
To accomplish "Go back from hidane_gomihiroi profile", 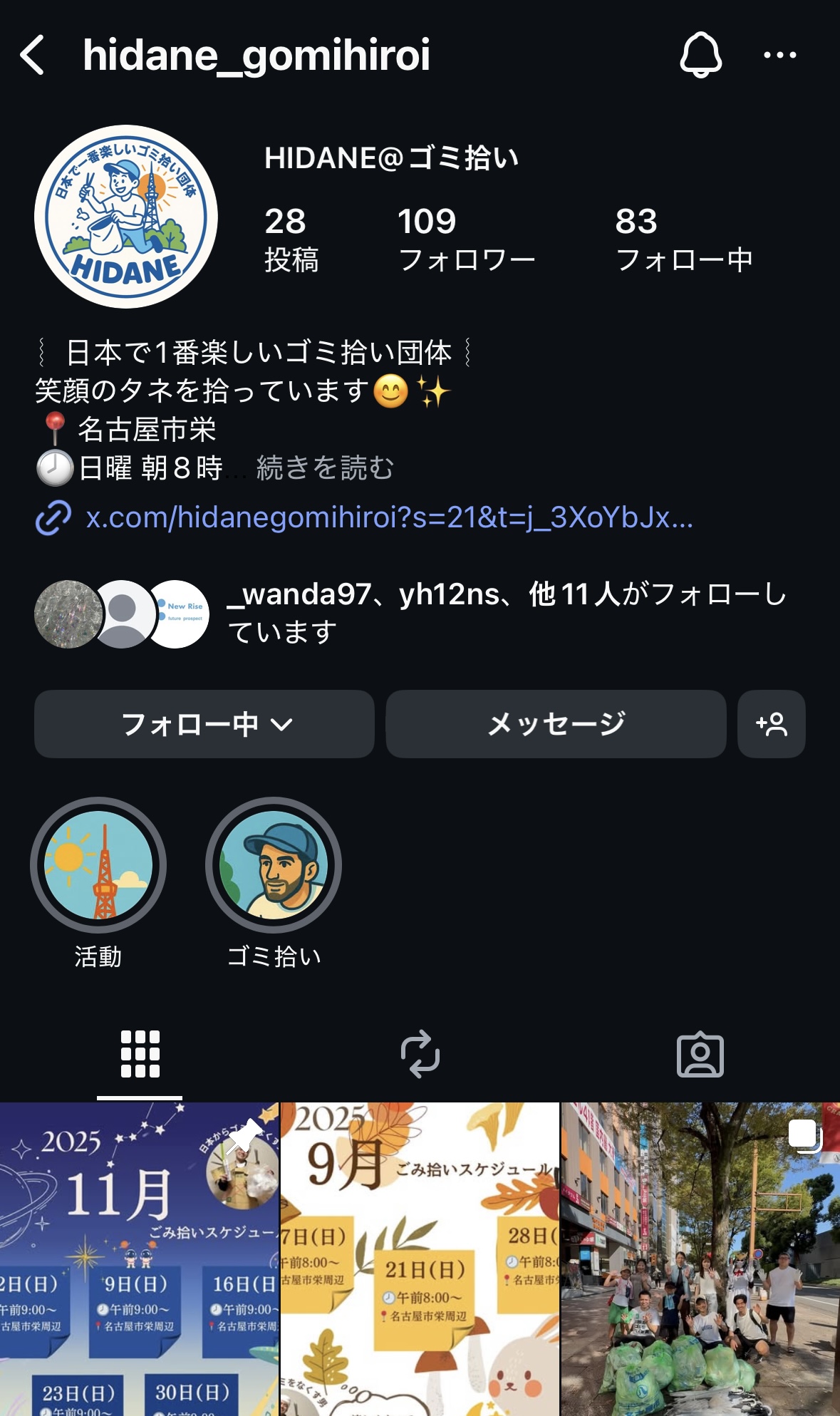I will 33,55.
